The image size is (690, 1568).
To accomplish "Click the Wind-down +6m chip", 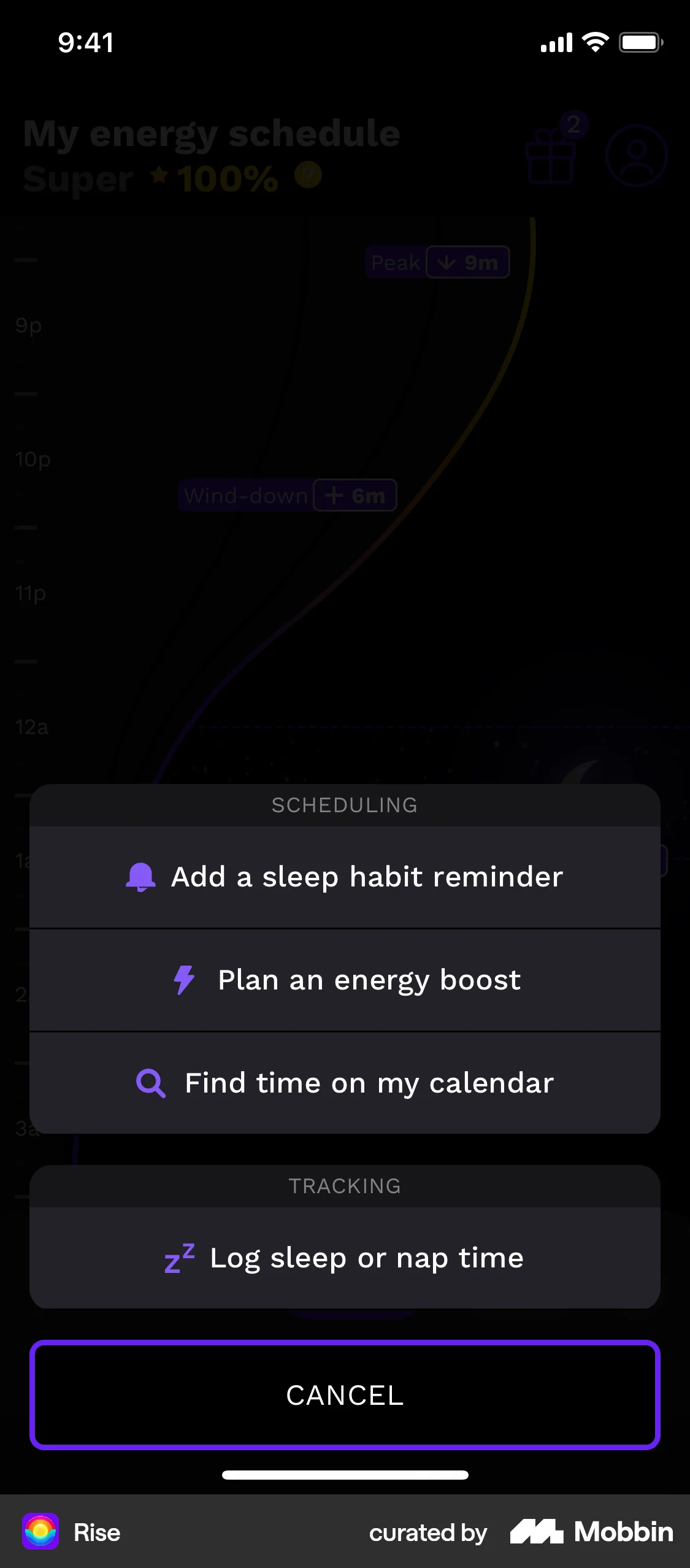I will tap(286, 495).
